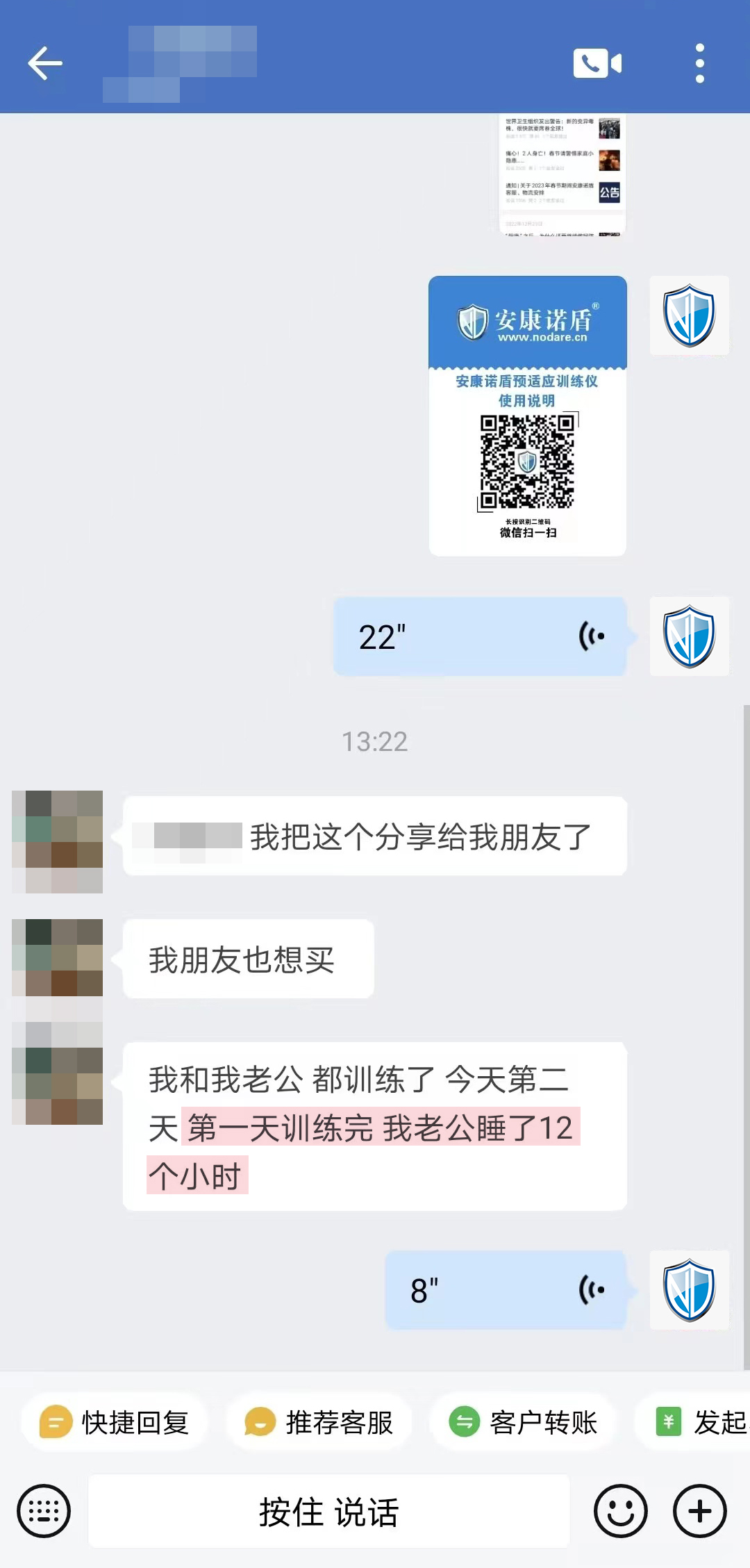Go back with the arrow icon
This screenshot has height=1568, width=750.
coord(45,63)
